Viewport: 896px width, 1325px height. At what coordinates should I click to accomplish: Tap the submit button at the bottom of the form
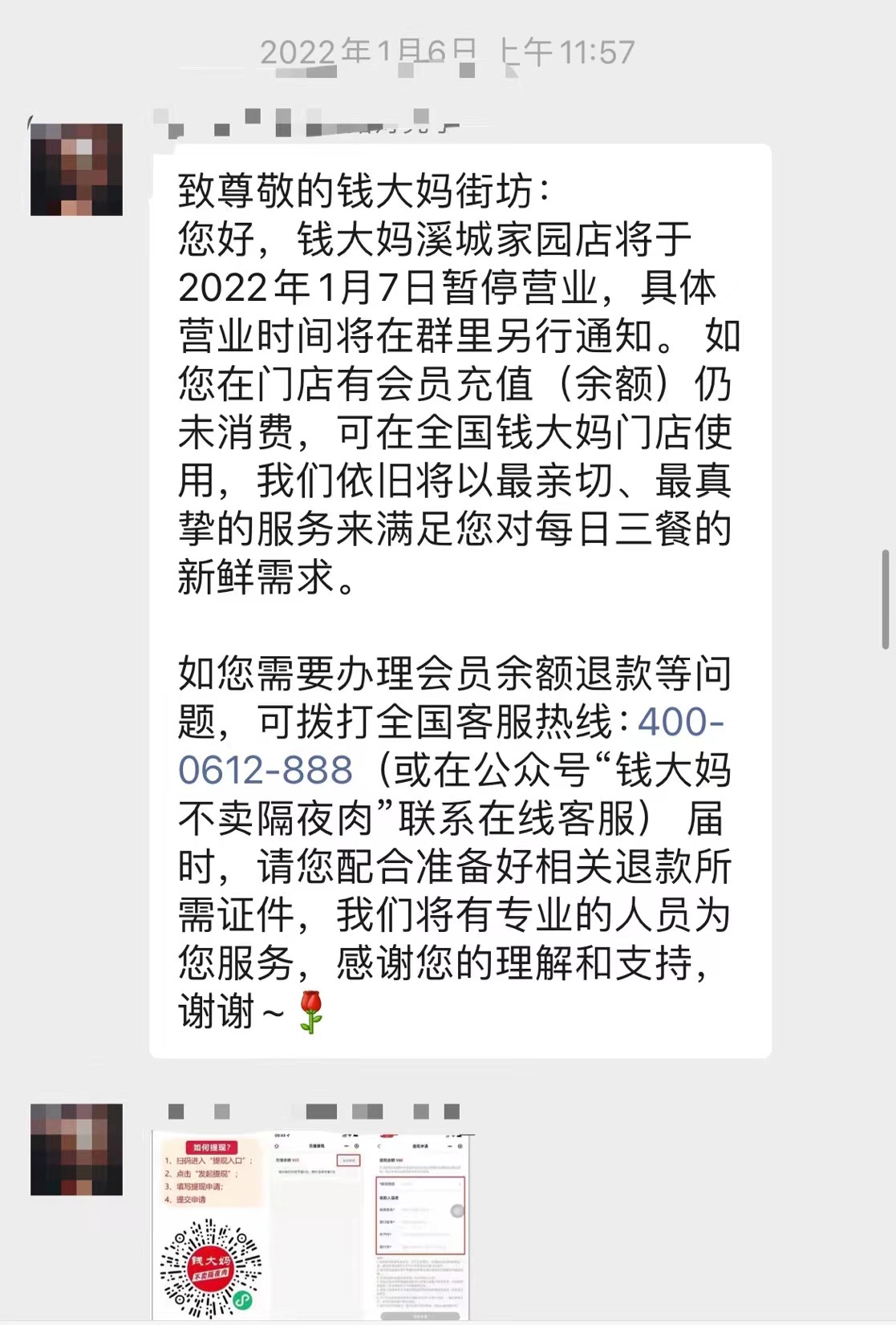pos(420,1314)
